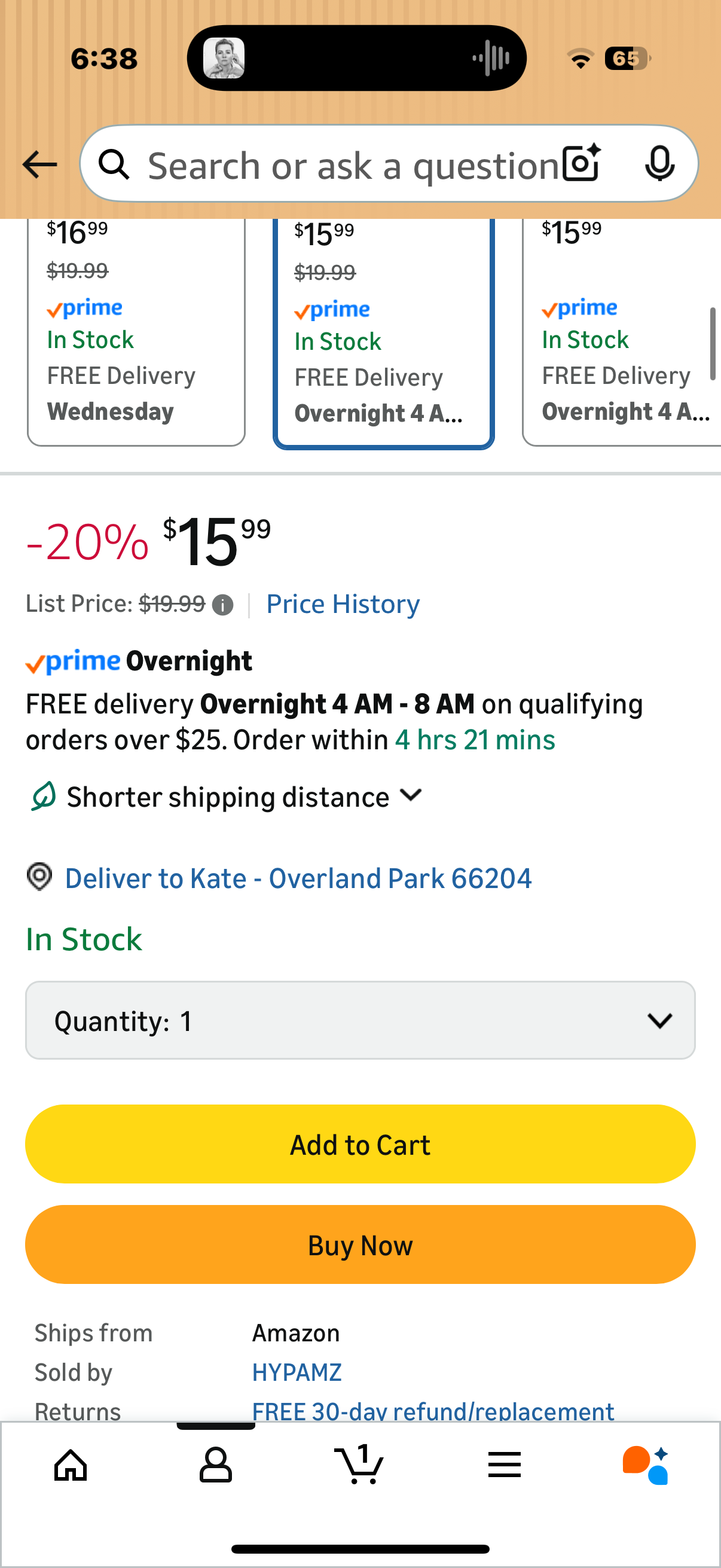This screenshot has width=721, height=1568.
Task: Change delivery address for Kate - Overland Park
Action: tap(298, 878)
